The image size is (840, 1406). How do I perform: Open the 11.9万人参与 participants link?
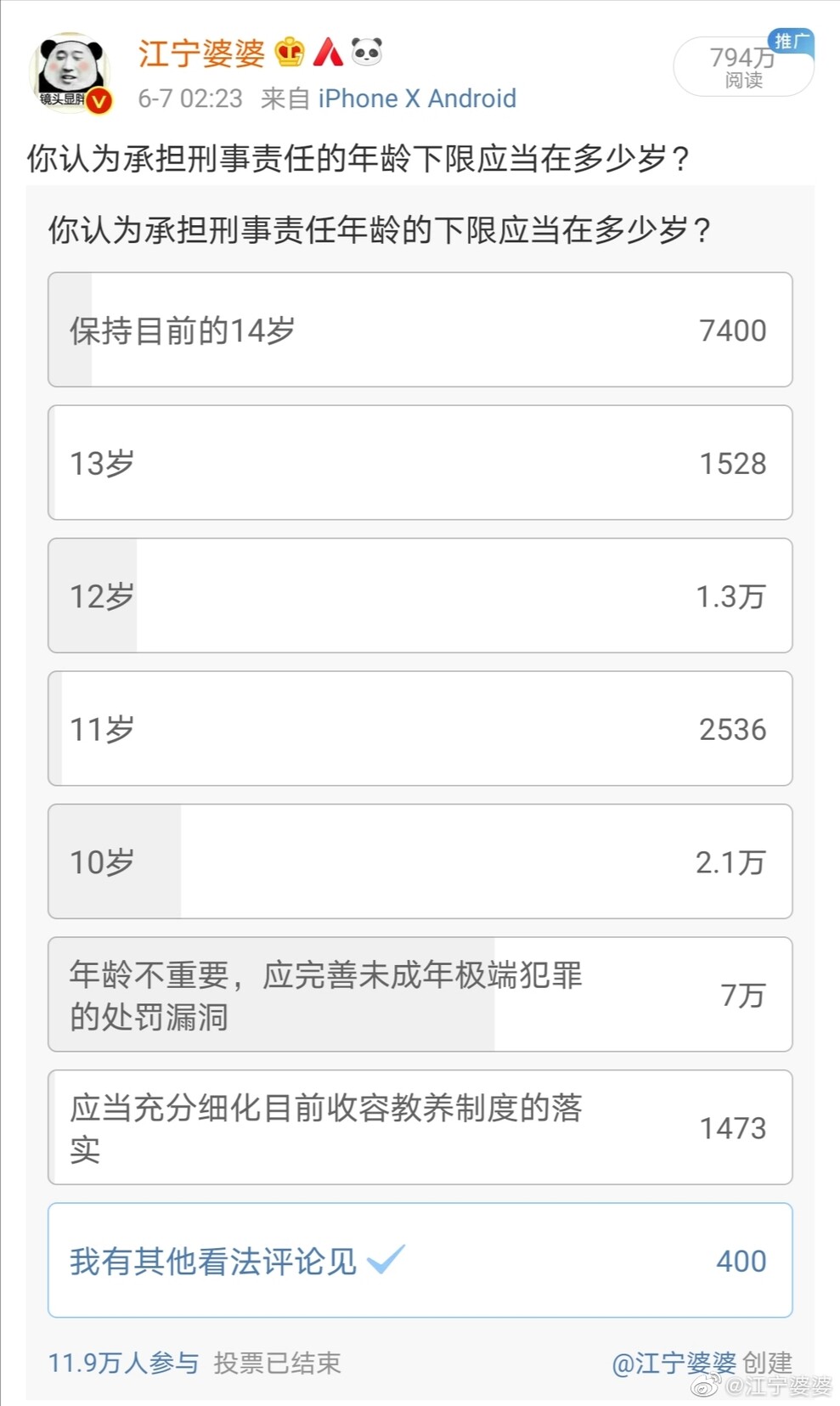pyautogui.click(x=123, y=1363)
